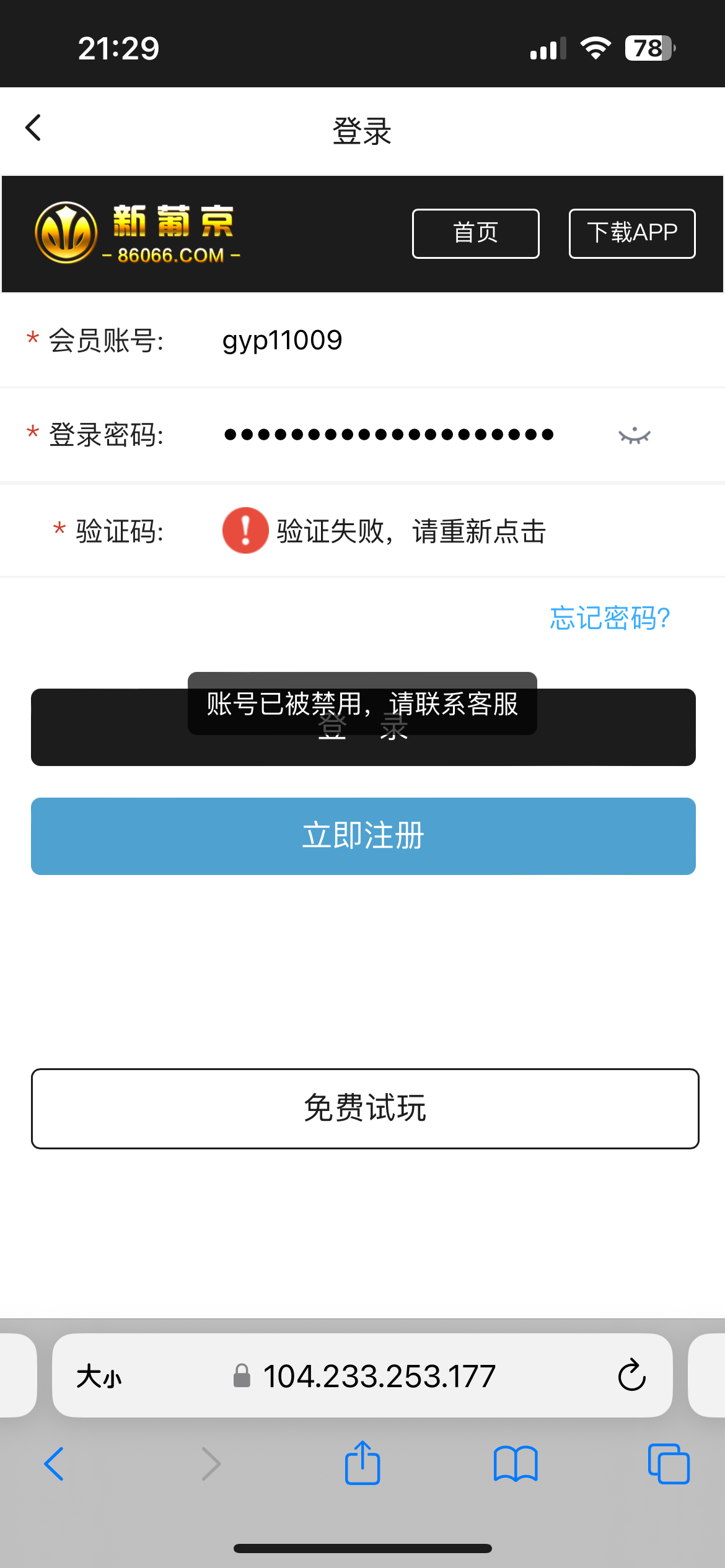Toggle password visibility eye icon

[x=634, y=436]
